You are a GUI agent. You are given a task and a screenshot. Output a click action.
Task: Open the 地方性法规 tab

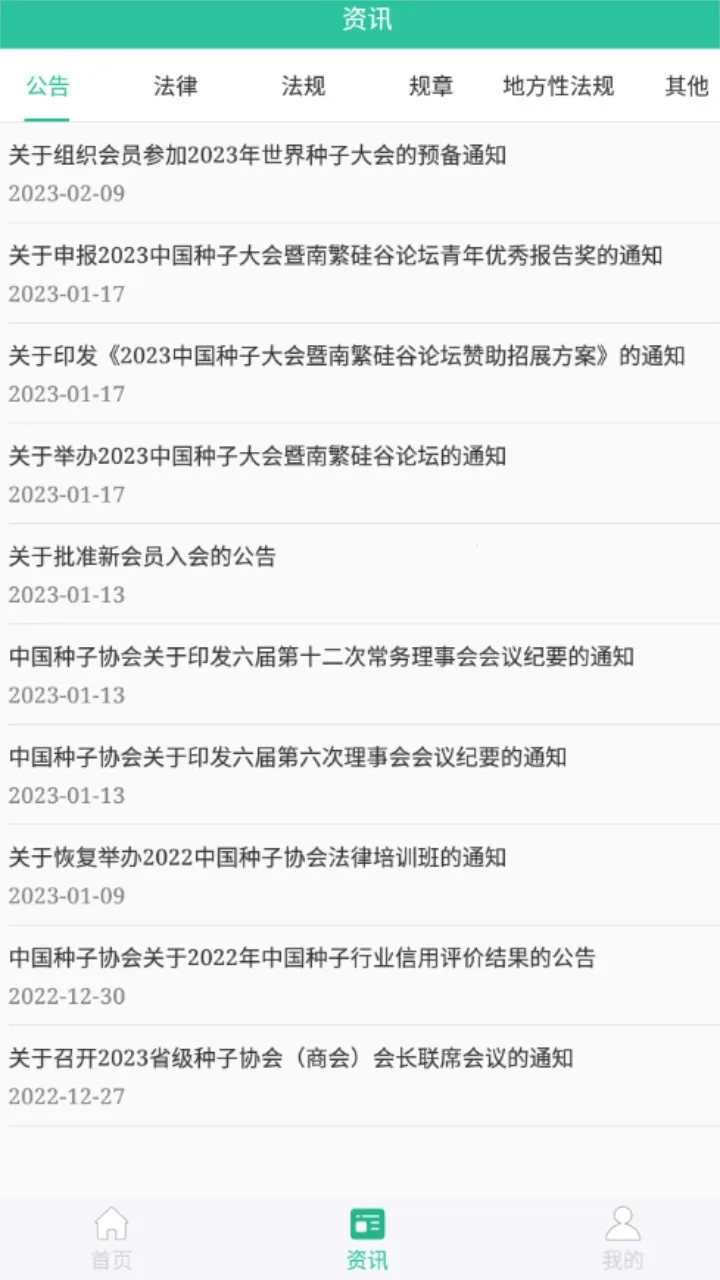pyautogui.click(x=558, y=86)
